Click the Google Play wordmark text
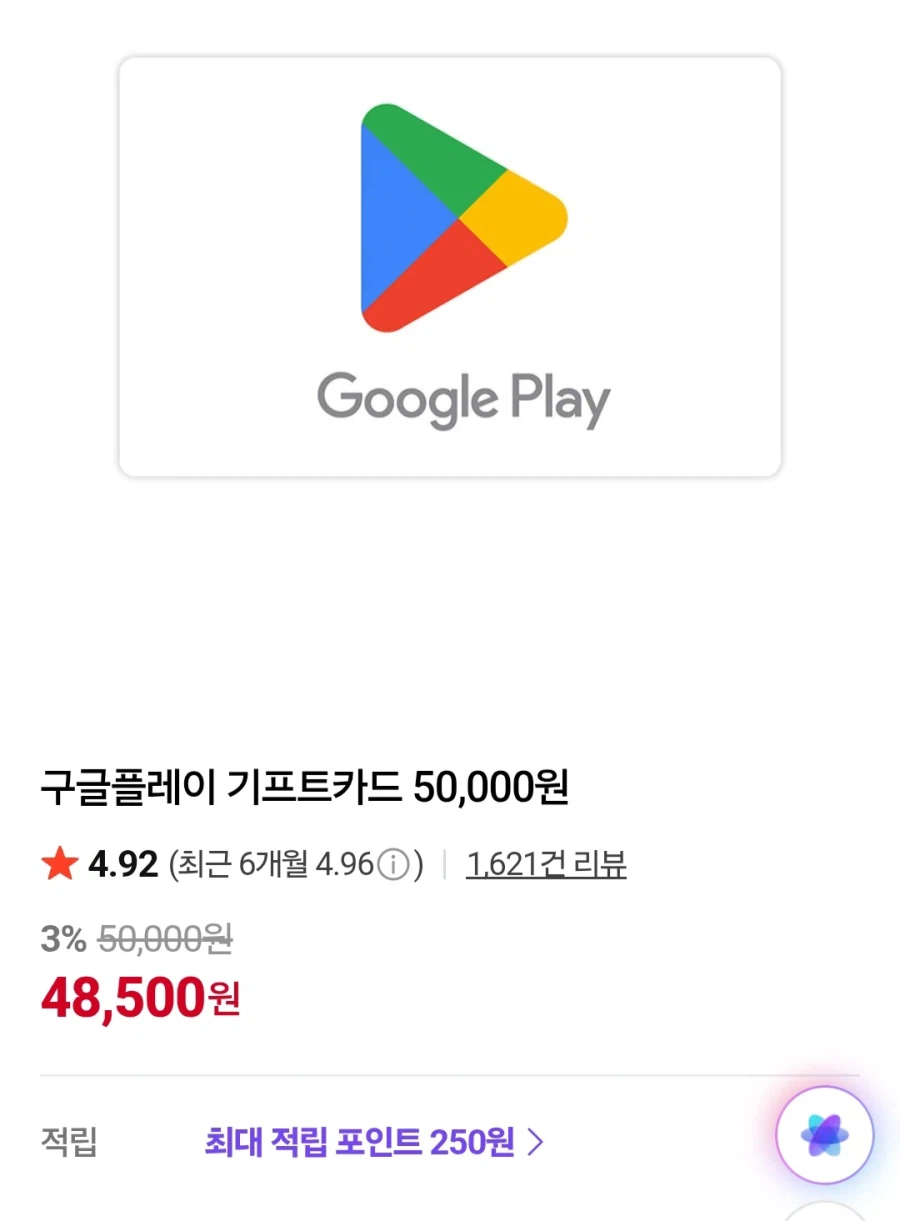The width and height of the screenshot is (900, 1221). (x=466, y=396)
